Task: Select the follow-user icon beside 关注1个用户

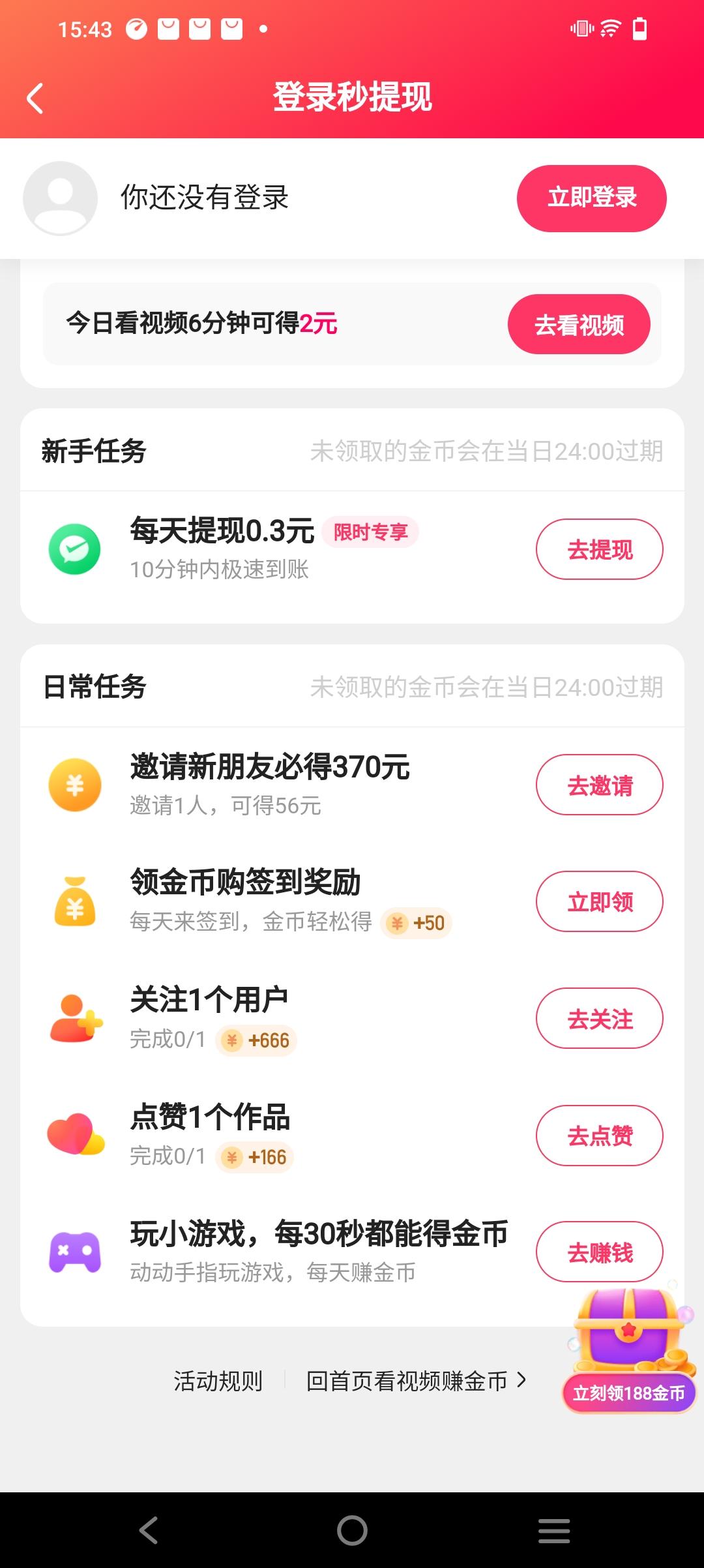Action: pyautogui.click(x=74, y=1018)
